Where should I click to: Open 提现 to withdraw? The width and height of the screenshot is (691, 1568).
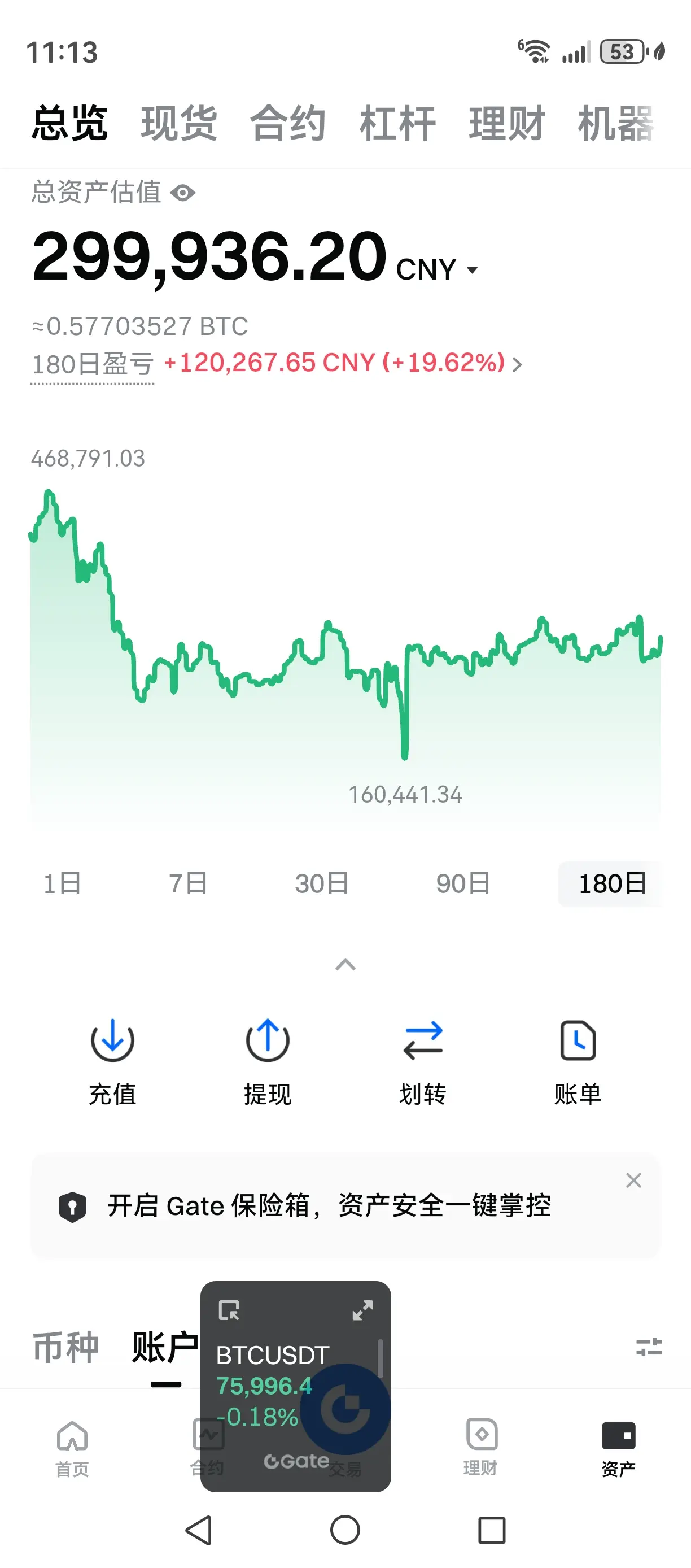click(268, 1060)
